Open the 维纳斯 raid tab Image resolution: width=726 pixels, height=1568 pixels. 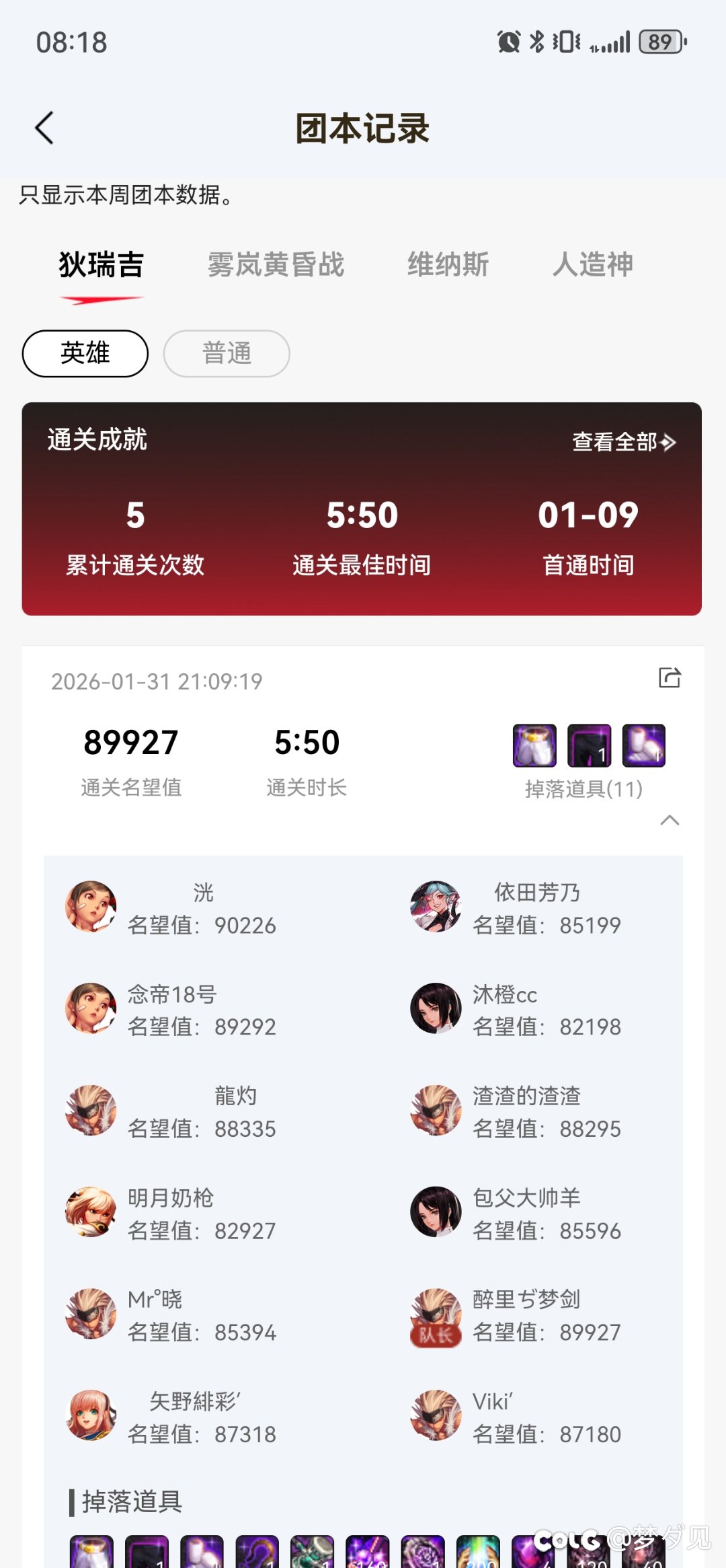[x=450, y=265]
